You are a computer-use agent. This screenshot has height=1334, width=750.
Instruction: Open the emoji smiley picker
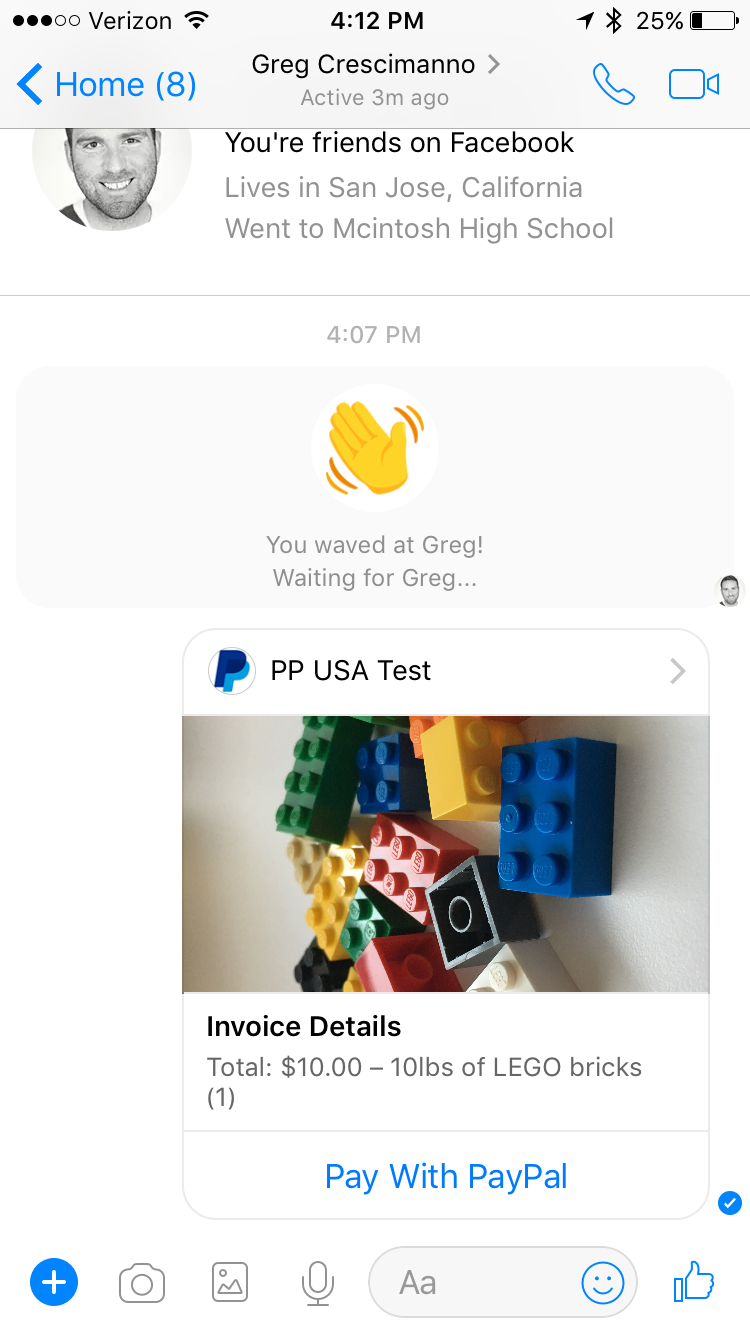pyautogui.click(x=602, y=1282)
